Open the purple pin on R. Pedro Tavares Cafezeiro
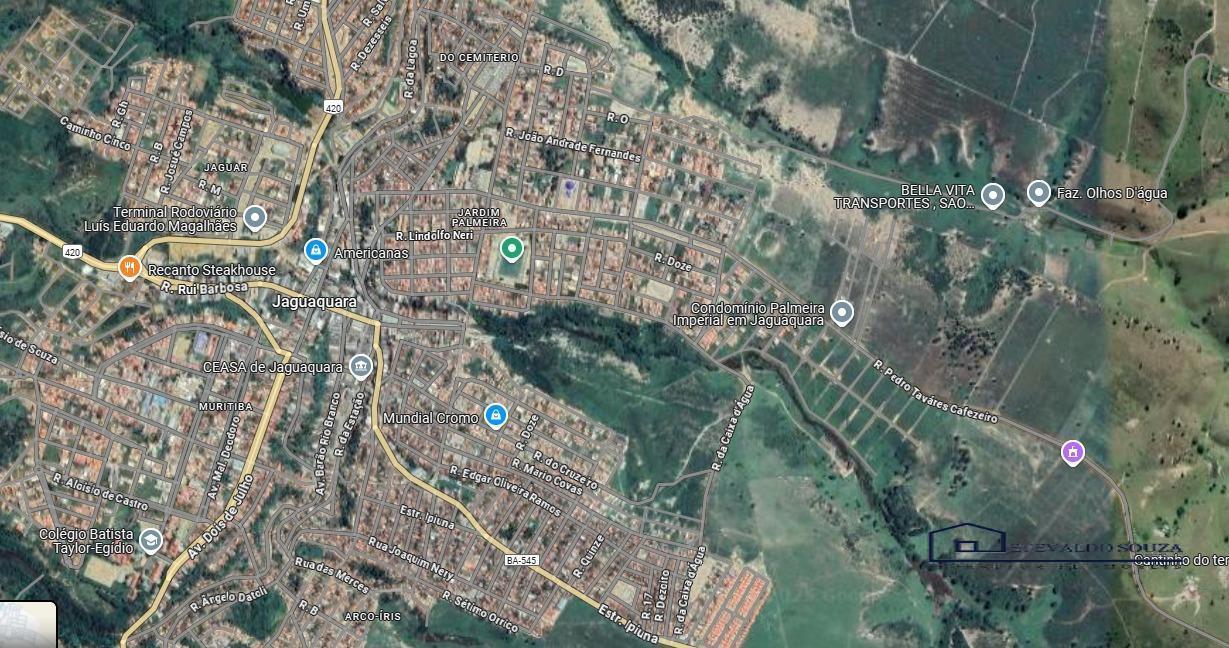The width and height of the screenshot is (1229, 648). click(x=1073, y=452)
